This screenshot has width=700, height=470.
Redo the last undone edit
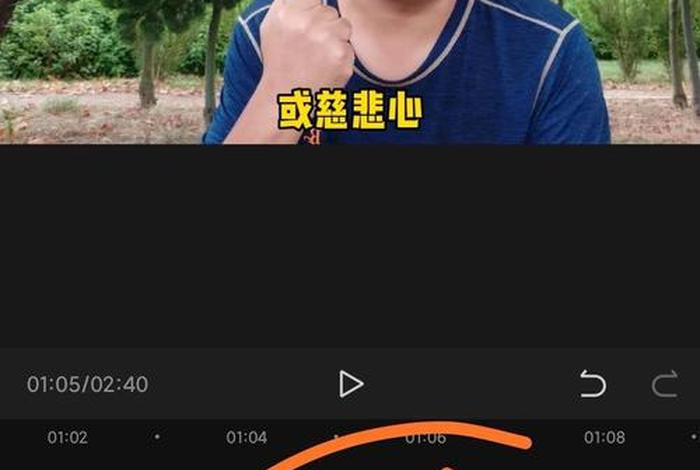(664, 384)
